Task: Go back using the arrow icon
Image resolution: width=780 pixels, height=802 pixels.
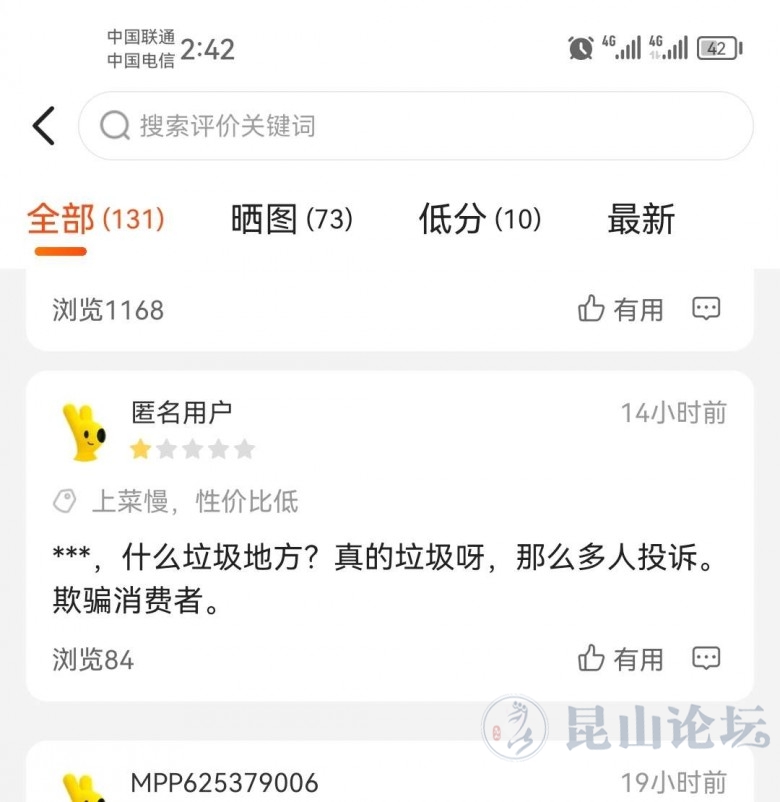Action: (x=43, y=126)
